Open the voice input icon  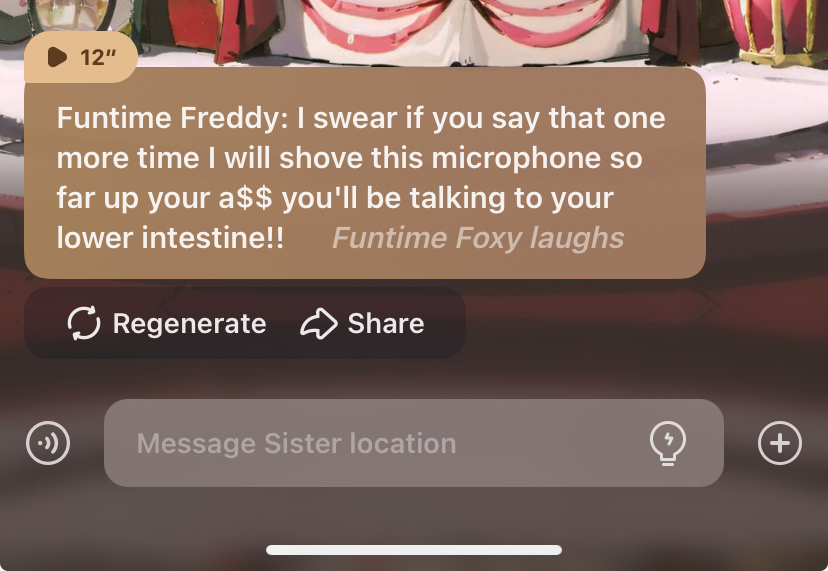(48, 443)
